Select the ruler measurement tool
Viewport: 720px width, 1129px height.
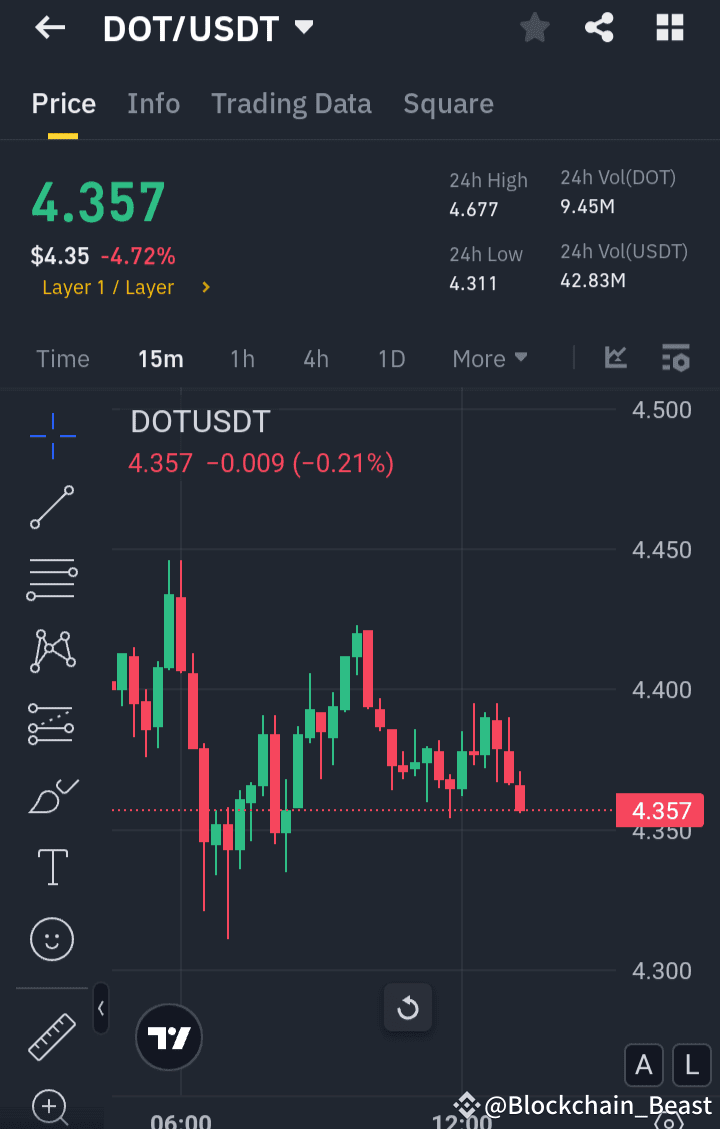tap(51, 1036)
